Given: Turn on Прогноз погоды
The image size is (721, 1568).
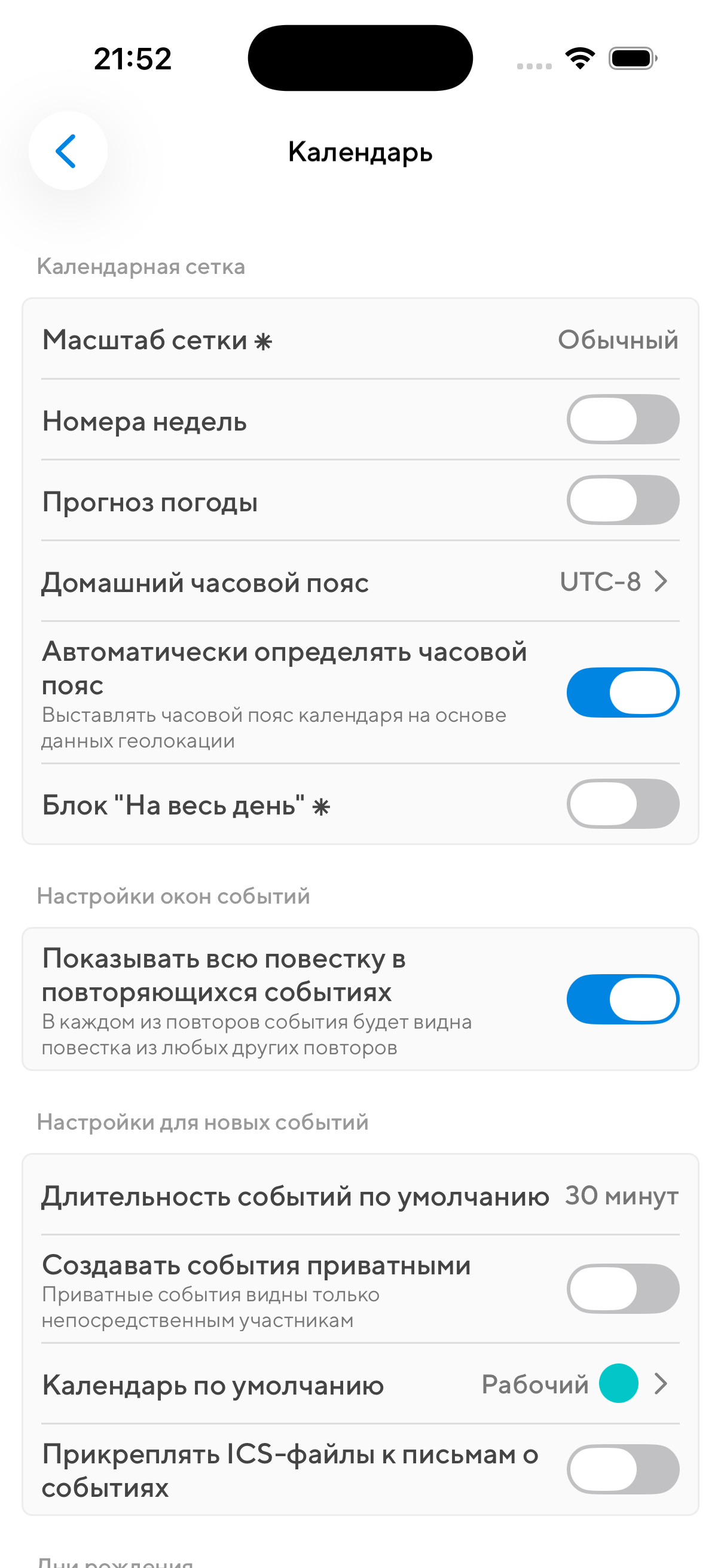Looking at the screenshot, I should (x=622, y=501).
